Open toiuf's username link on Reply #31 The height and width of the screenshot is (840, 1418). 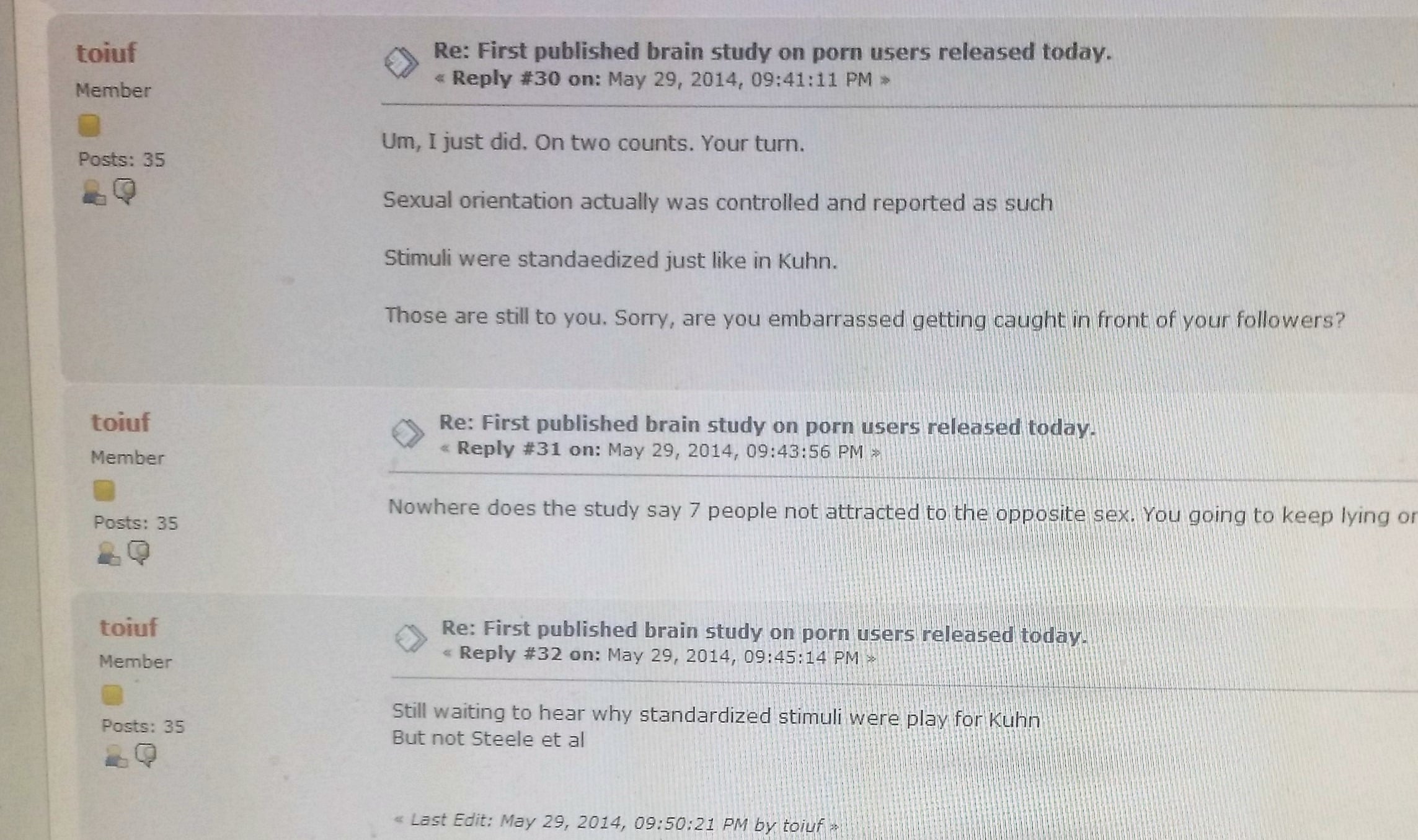point(120,423)
